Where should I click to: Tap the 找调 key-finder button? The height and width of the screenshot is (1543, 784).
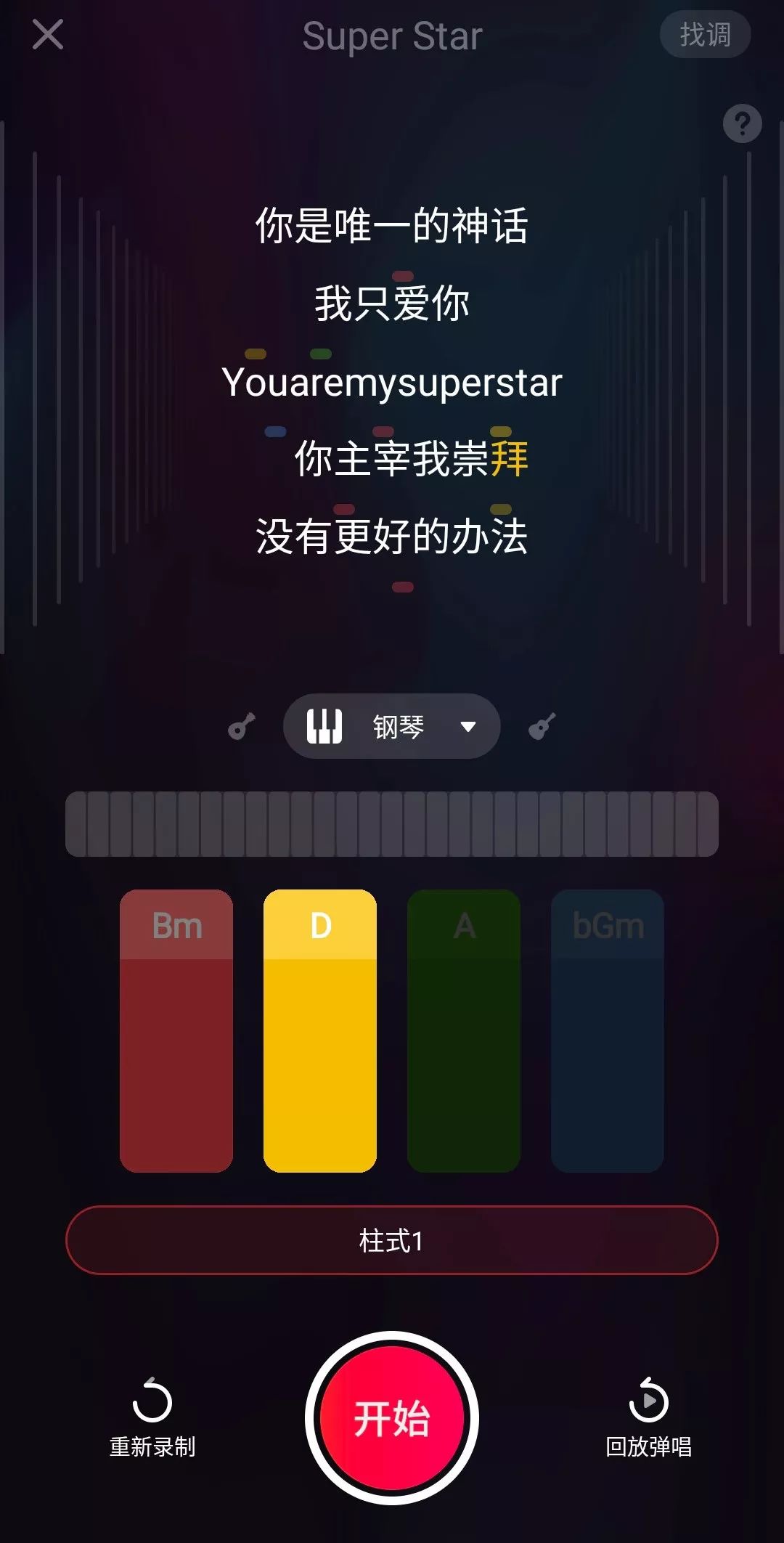[x=705, y=35]
